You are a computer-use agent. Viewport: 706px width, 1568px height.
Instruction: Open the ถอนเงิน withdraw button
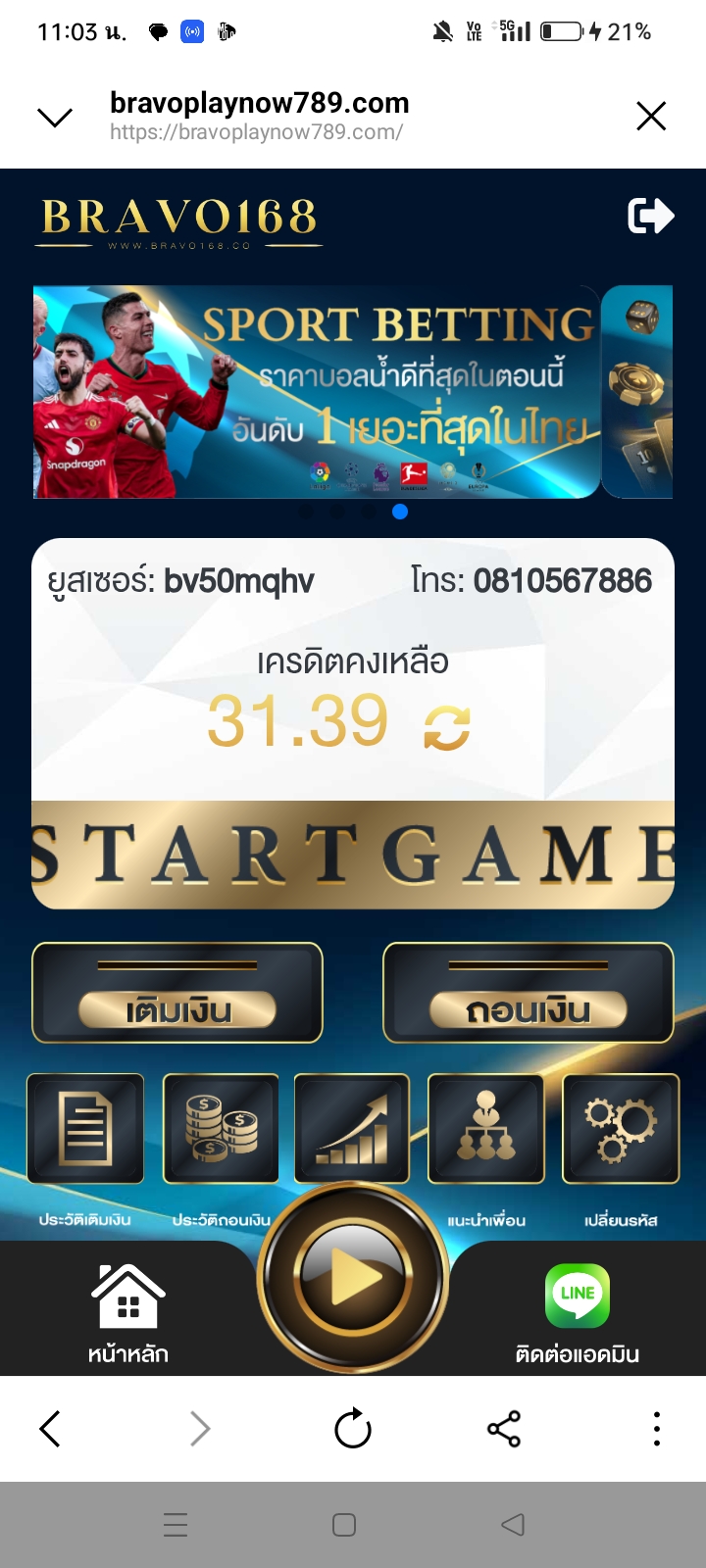click(529, 993)
